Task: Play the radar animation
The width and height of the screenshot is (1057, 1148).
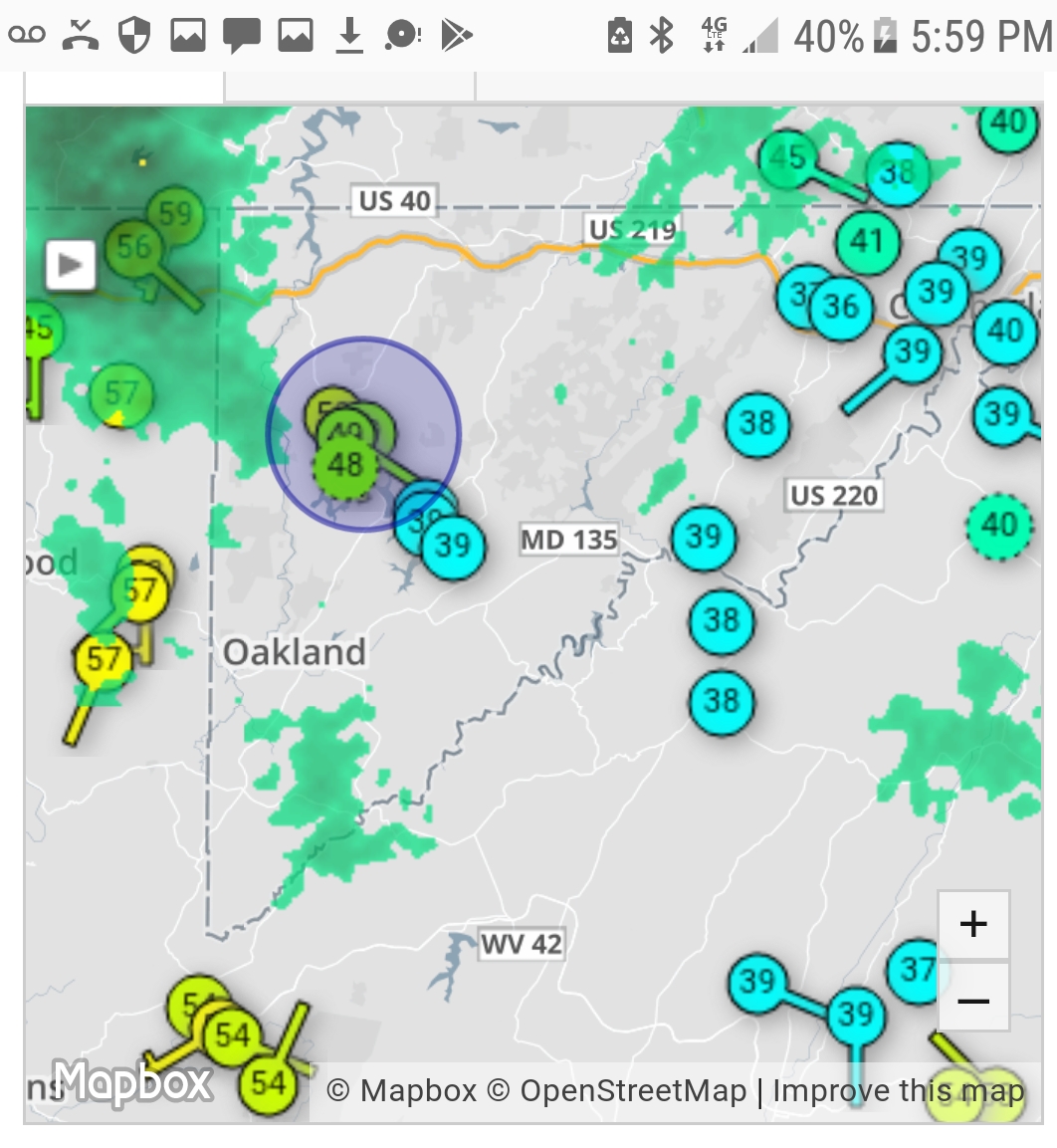Action: [70, 265]
